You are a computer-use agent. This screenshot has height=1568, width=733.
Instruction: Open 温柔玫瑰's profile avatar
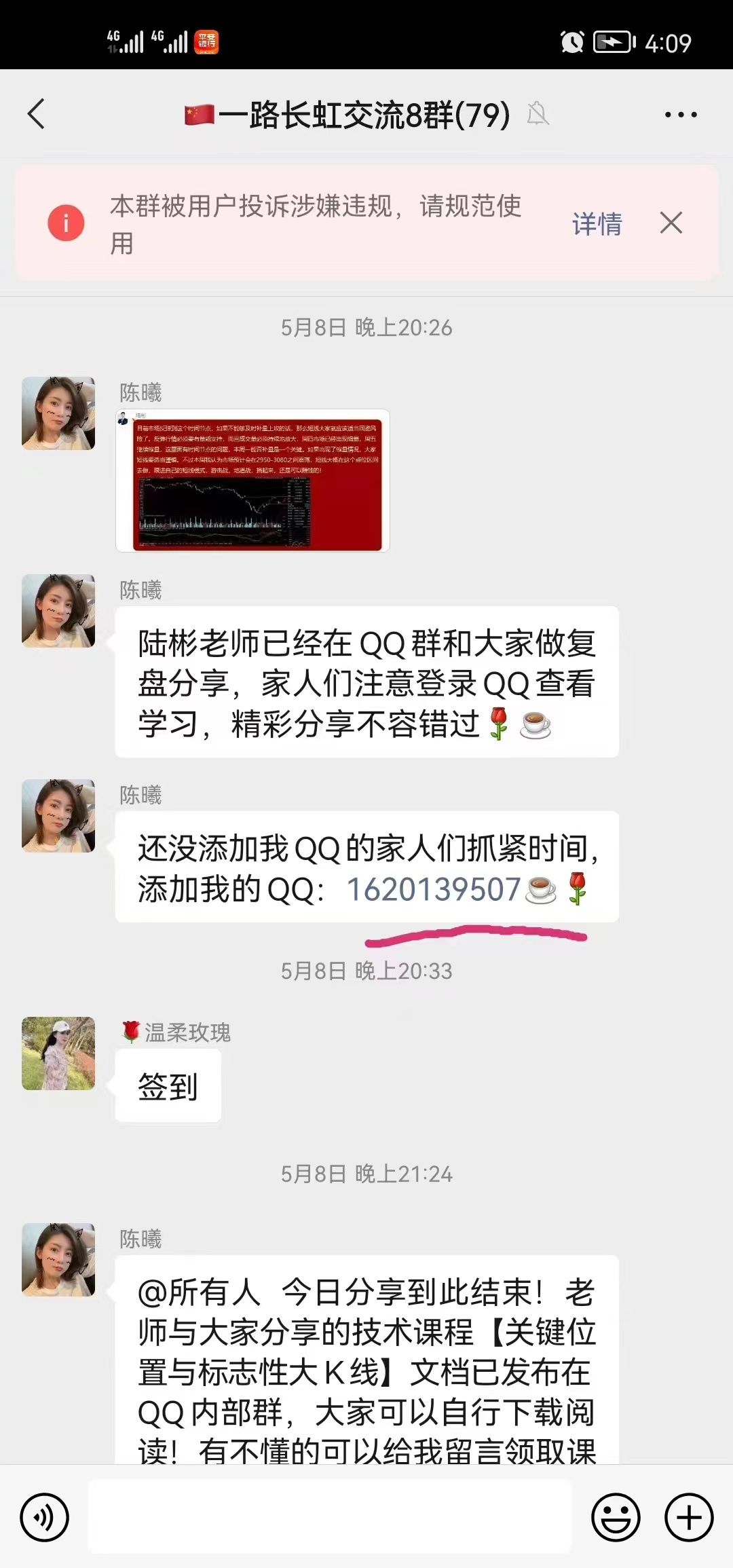click(58, 1053)
